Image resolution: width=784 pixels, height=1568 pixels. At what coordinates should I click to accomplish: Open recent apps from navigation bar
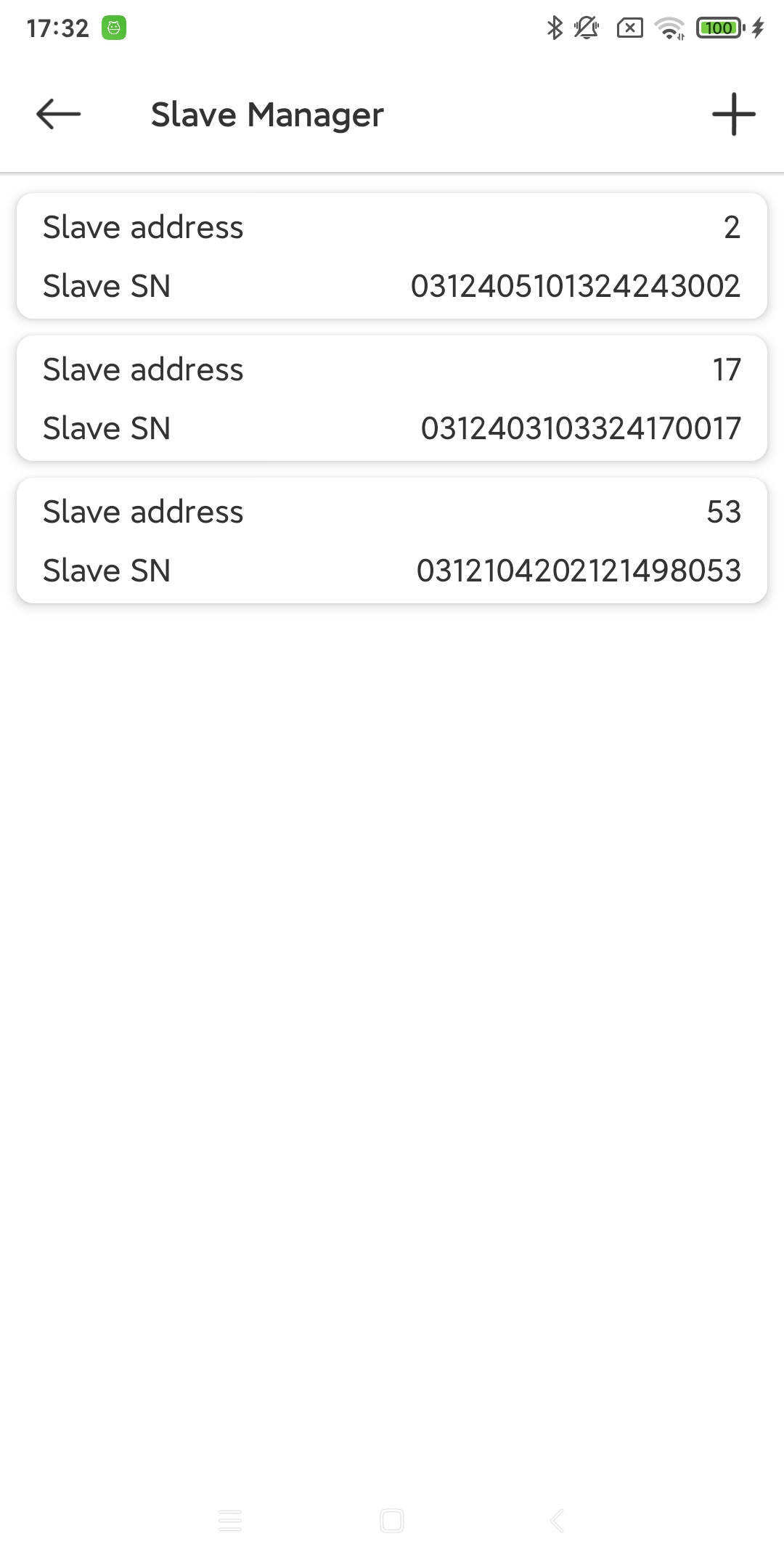(x=230, y=1520)
